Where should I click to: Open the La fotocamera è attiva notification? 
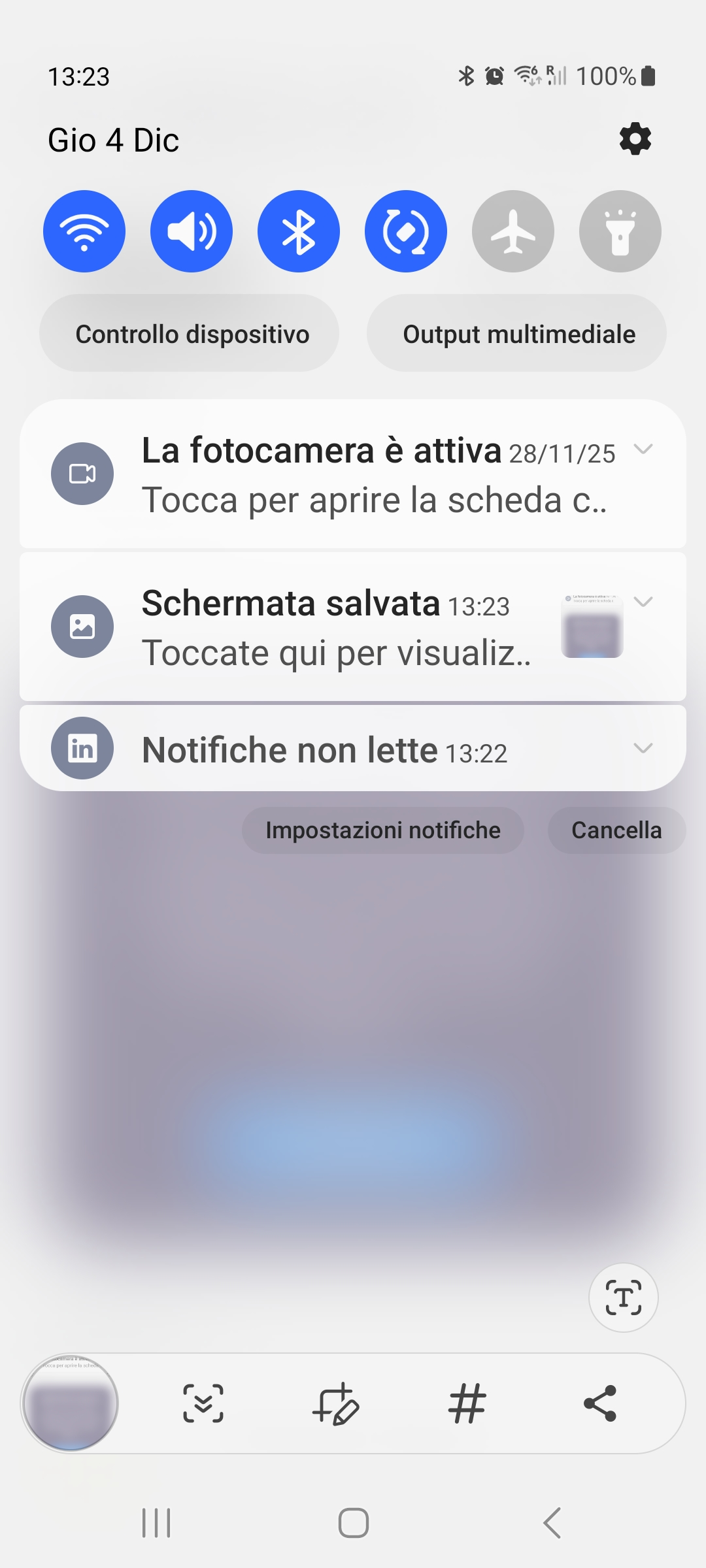tap(353, 476)
